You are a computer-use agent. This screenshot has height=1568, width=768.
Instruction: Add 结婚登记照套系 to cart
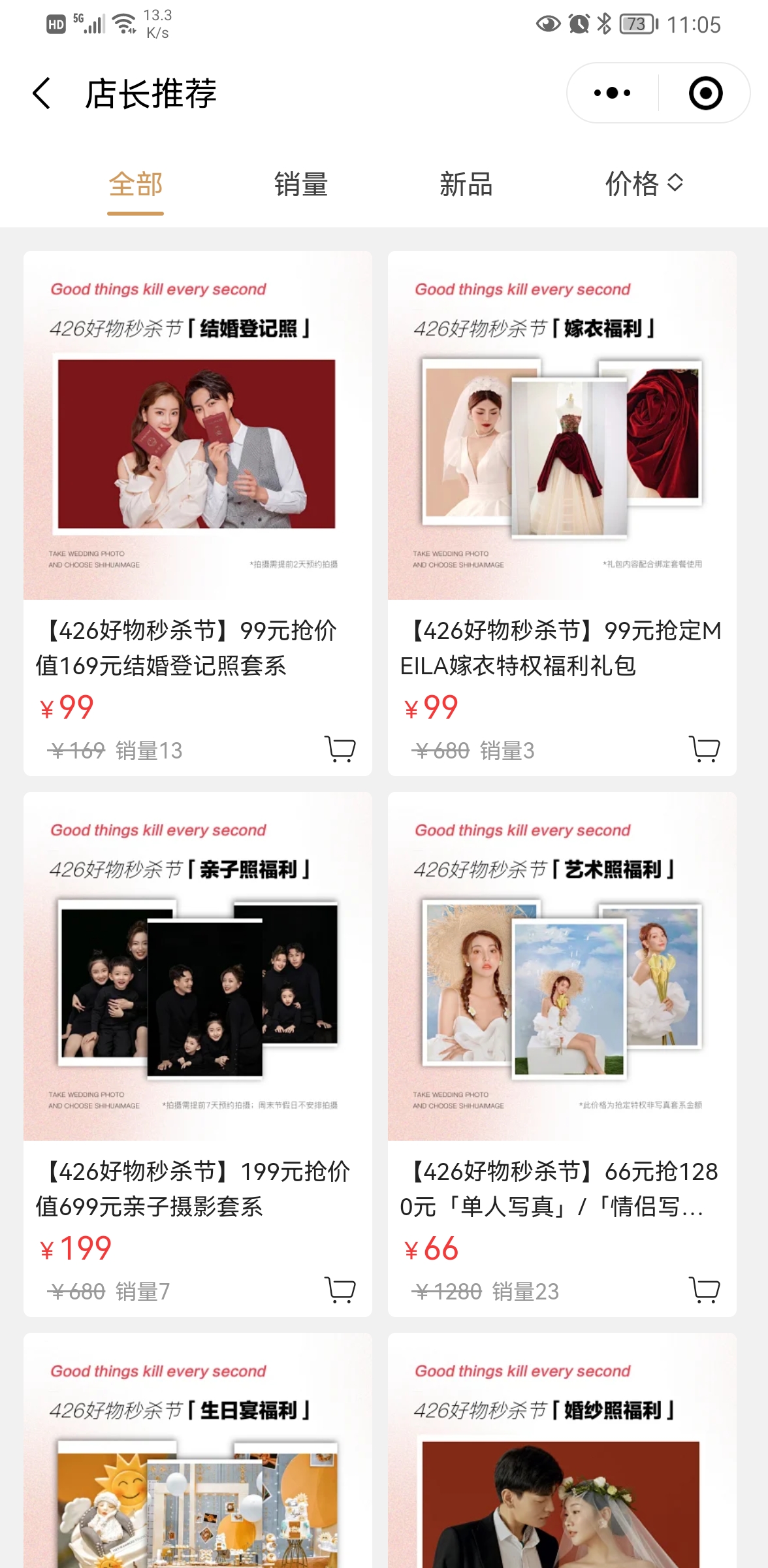(x=340, y=749)
